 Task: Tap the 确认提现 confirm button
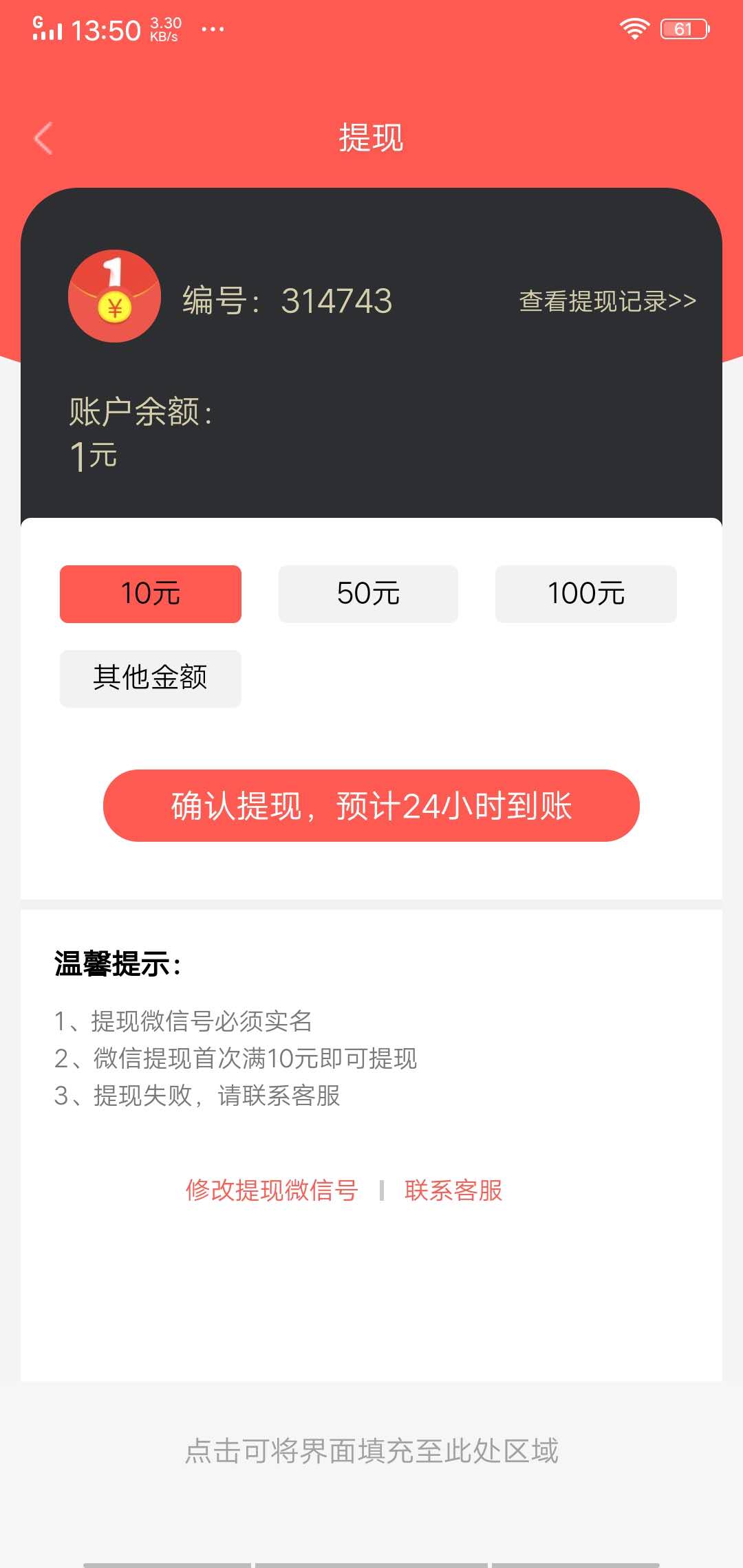pos(371,805)
